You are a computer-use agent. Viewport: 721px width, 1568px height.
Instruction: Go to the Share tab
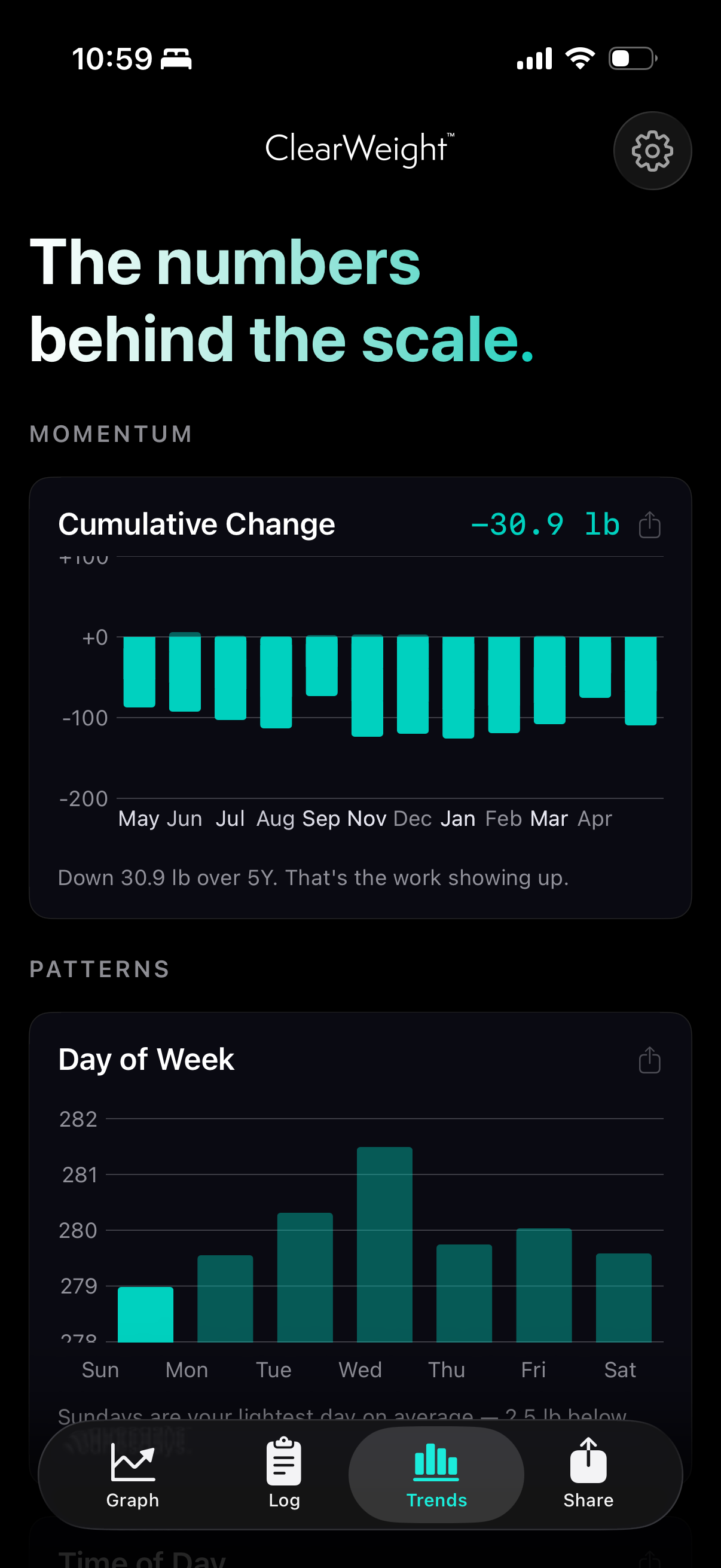(x=588, y=1474)
